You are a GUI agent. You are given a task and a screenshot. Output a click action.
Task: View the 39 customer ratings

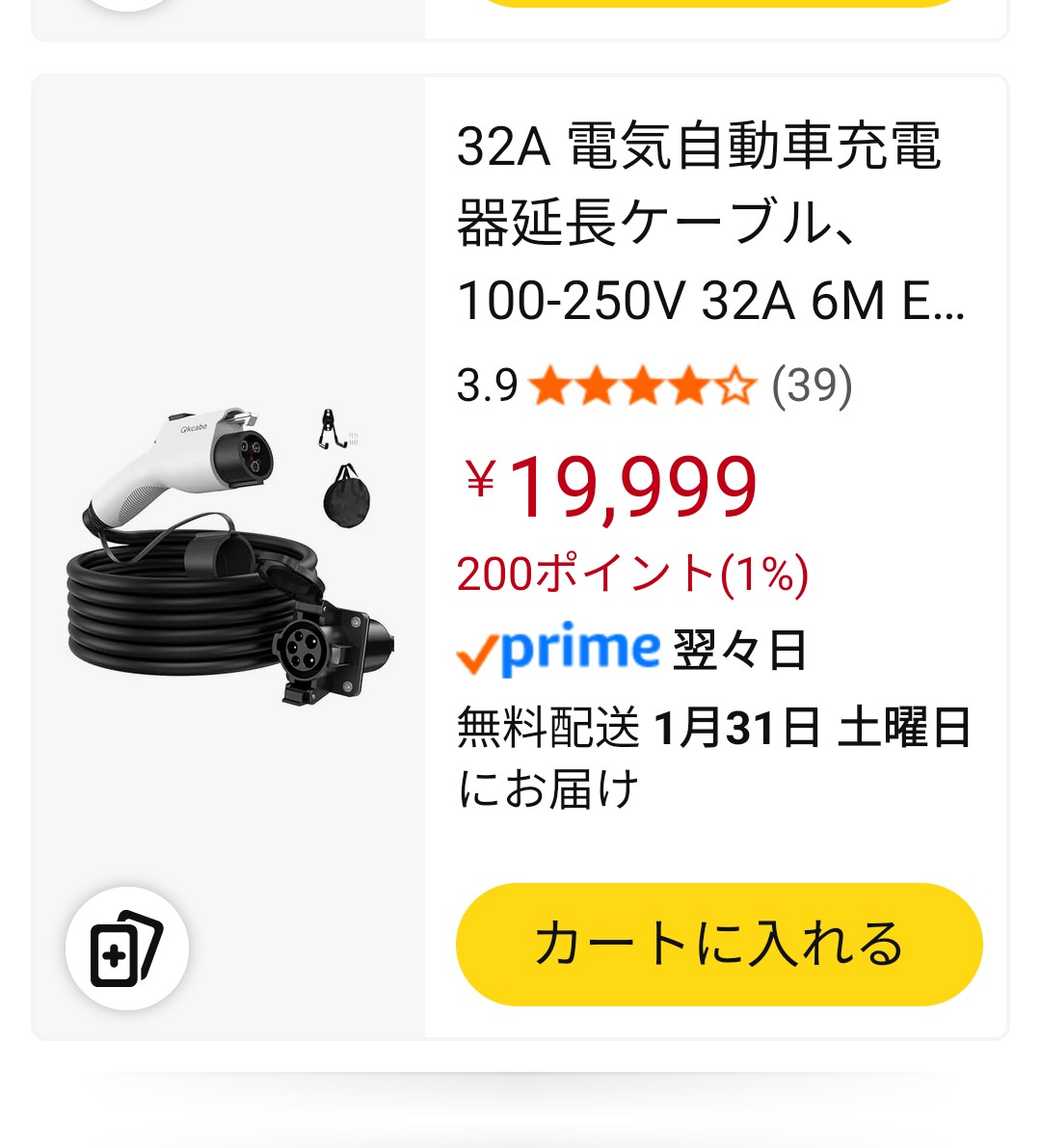[812, 386]
